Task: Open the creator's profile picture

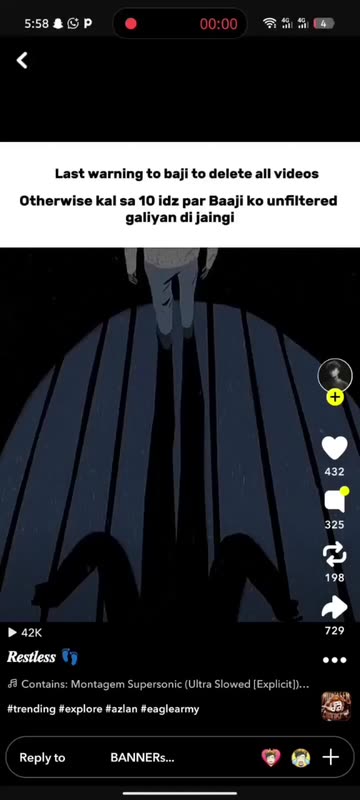Action: coord(335,376)
